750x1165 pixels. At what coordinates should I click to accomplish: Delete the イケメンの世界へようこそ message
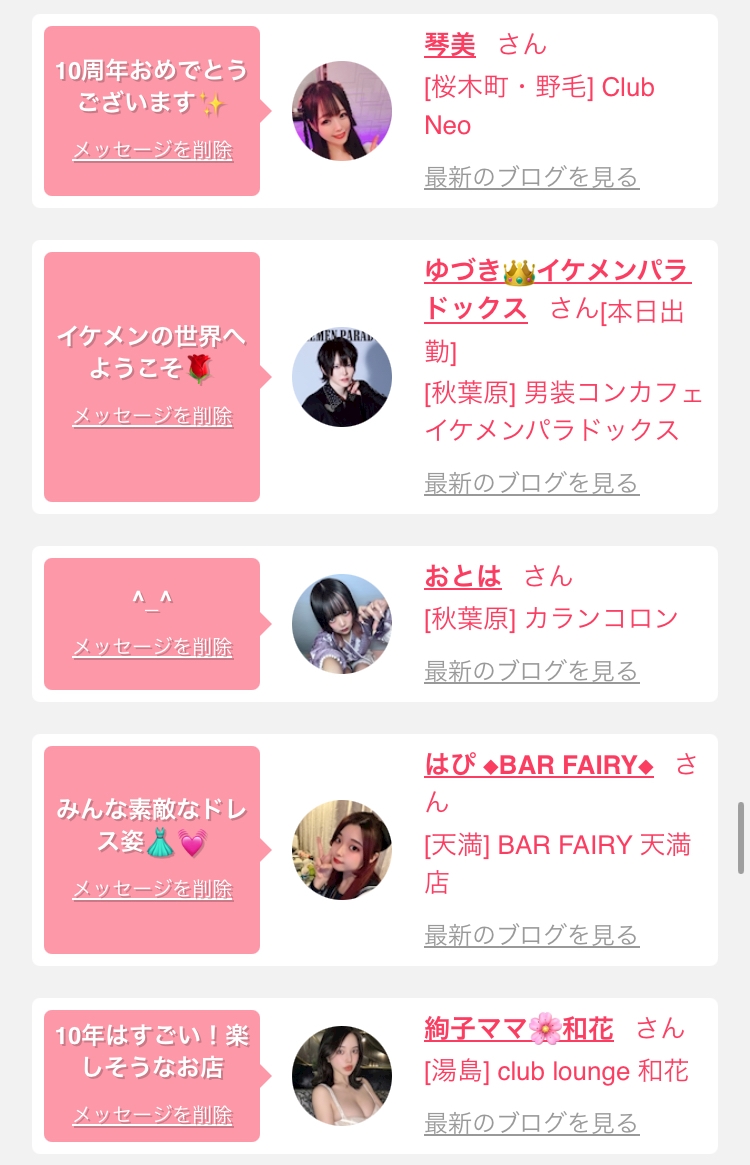pos(152,416)
